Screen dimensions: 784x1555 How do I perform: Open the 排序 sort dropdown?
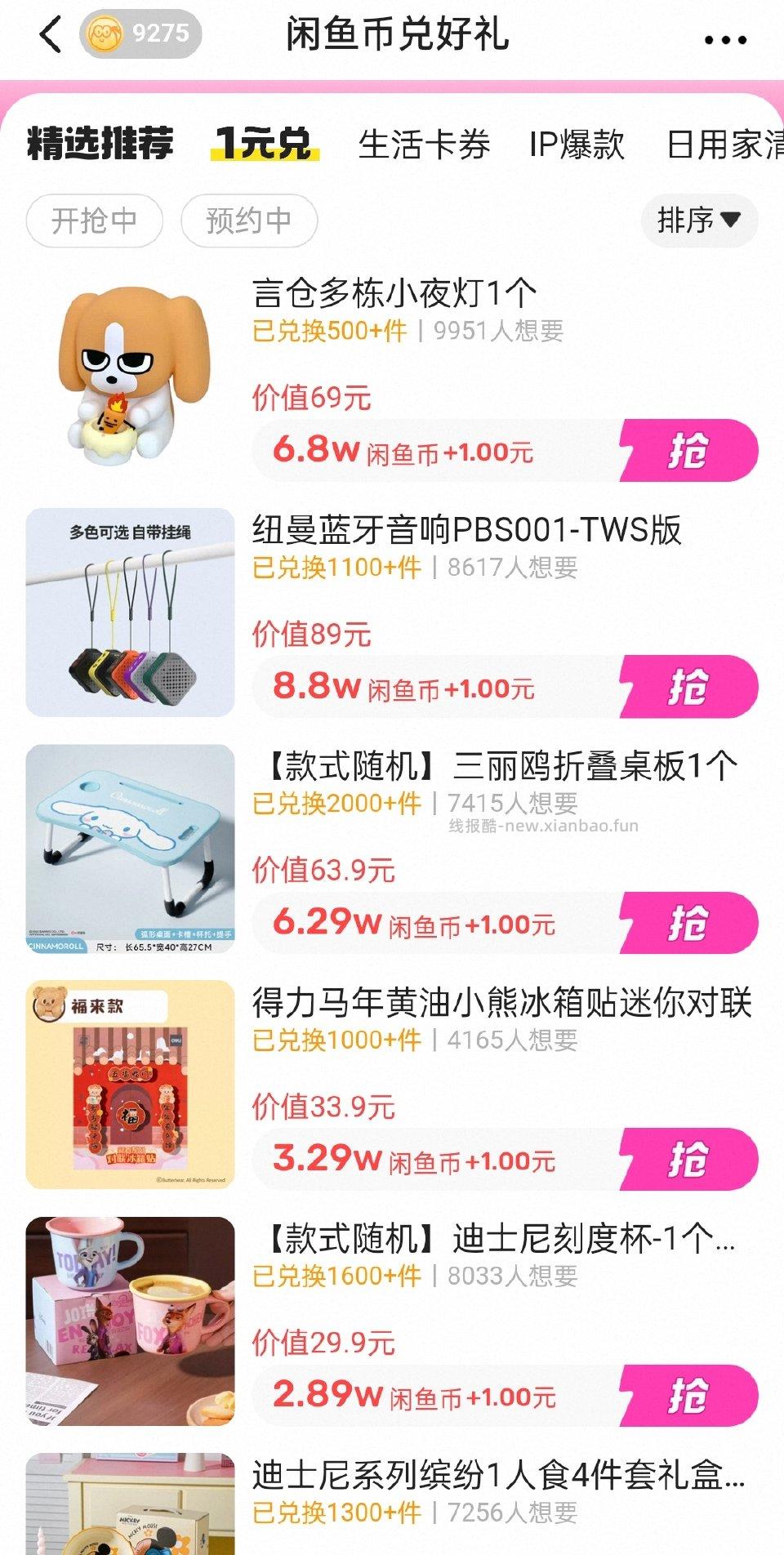coord(698,221)
